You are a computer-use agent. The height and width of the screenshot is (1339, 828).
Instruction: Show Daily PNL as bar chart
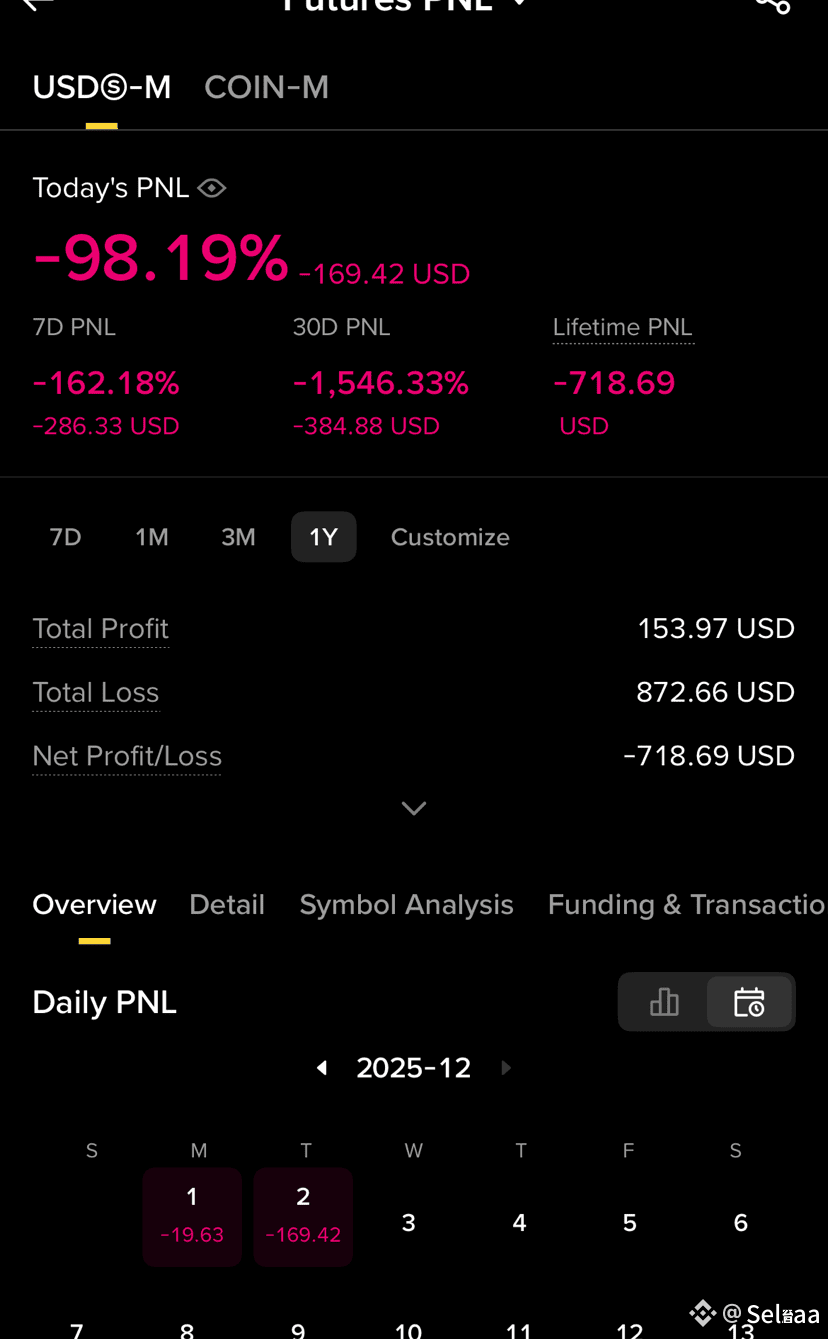pos(664,1002)
